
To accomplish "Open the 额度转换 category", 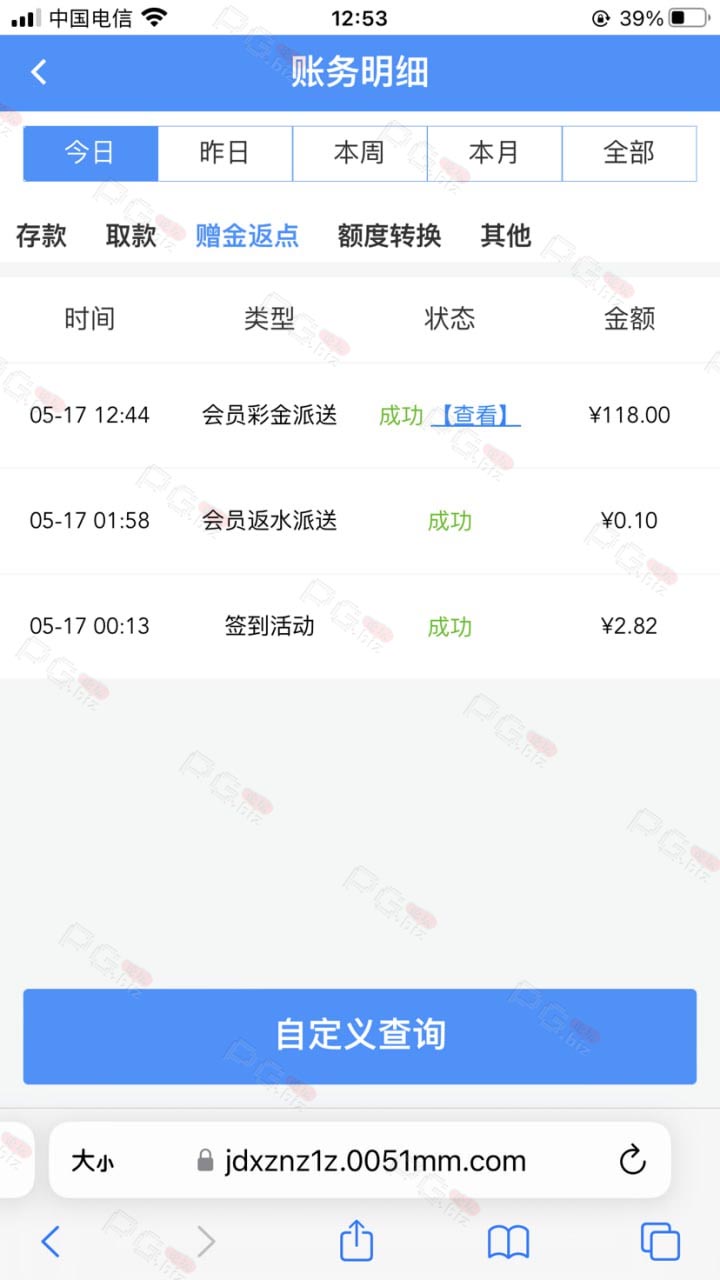I will (x=389, y=236).
